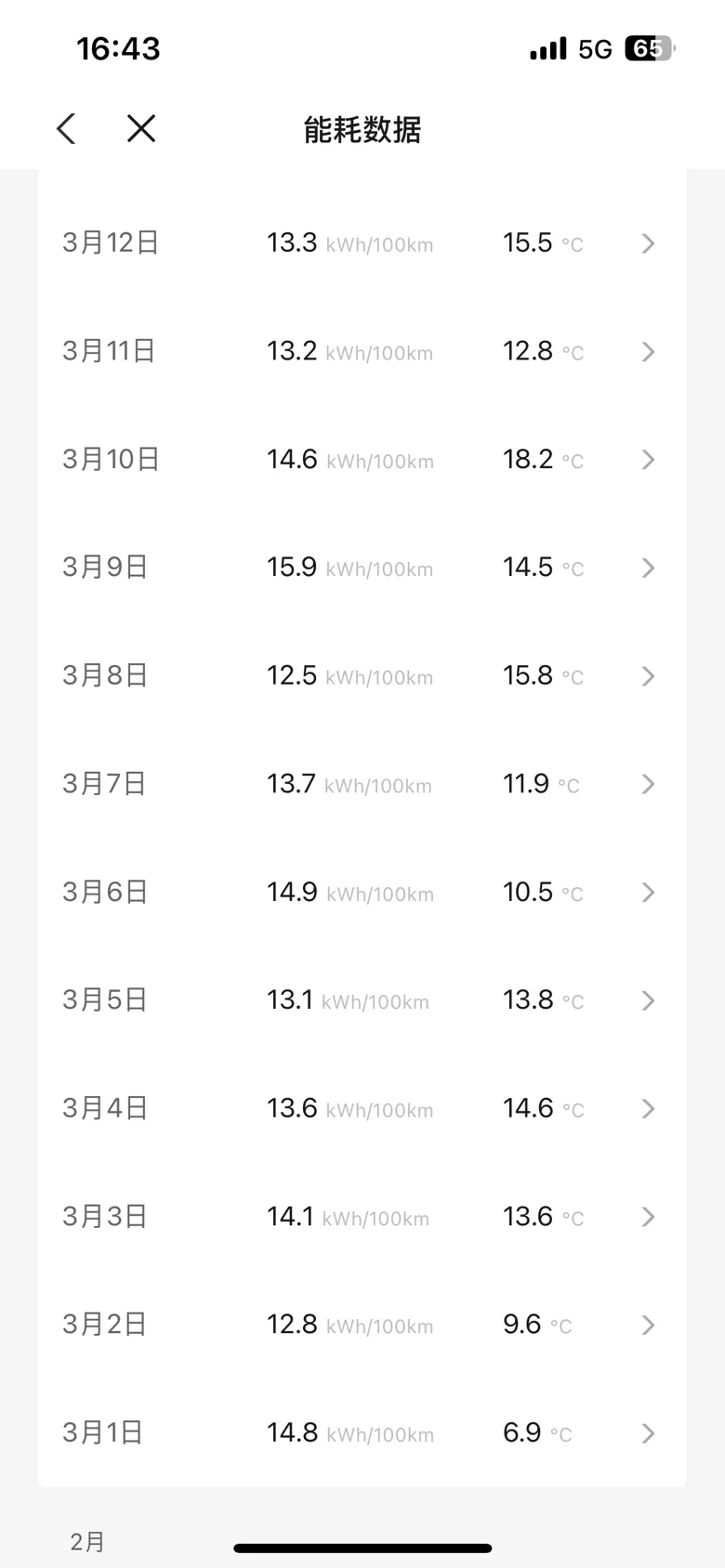Viewport: 725px width, 1568px height.
Task: Open the 3月12日 energy record
Action: 362,243
